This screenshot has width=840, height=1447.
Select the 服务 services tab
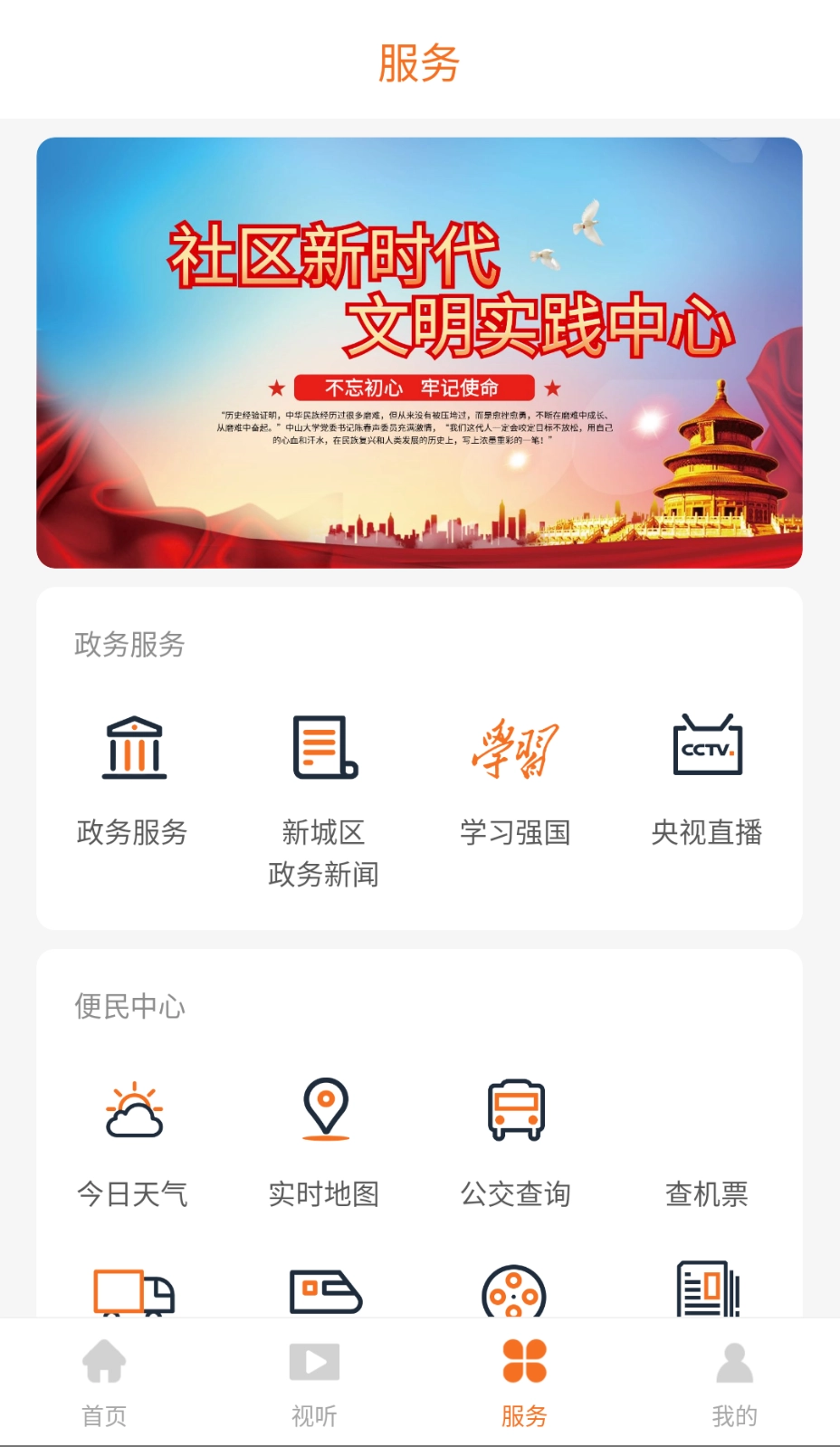523,1382
